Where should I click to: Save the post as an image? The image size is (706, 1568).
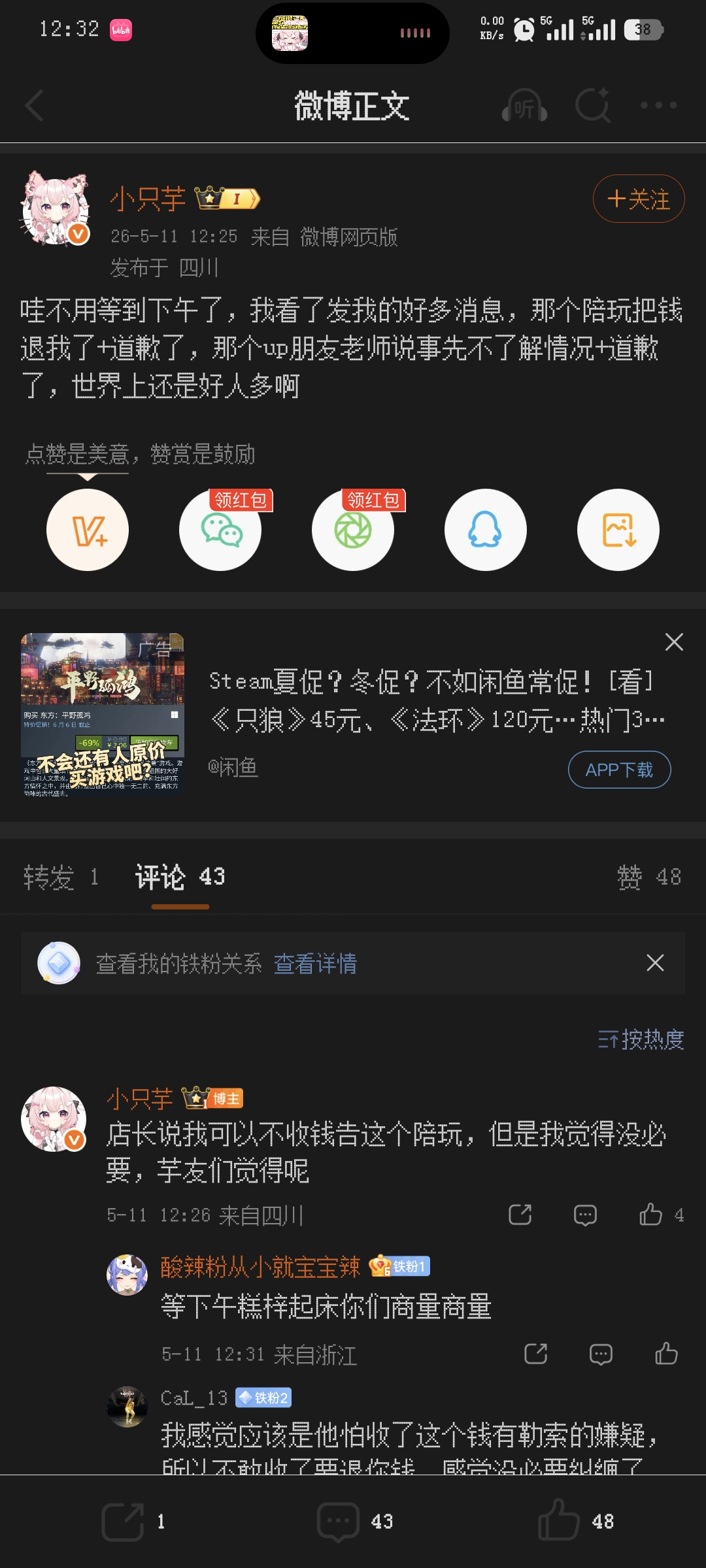point(618,530)
